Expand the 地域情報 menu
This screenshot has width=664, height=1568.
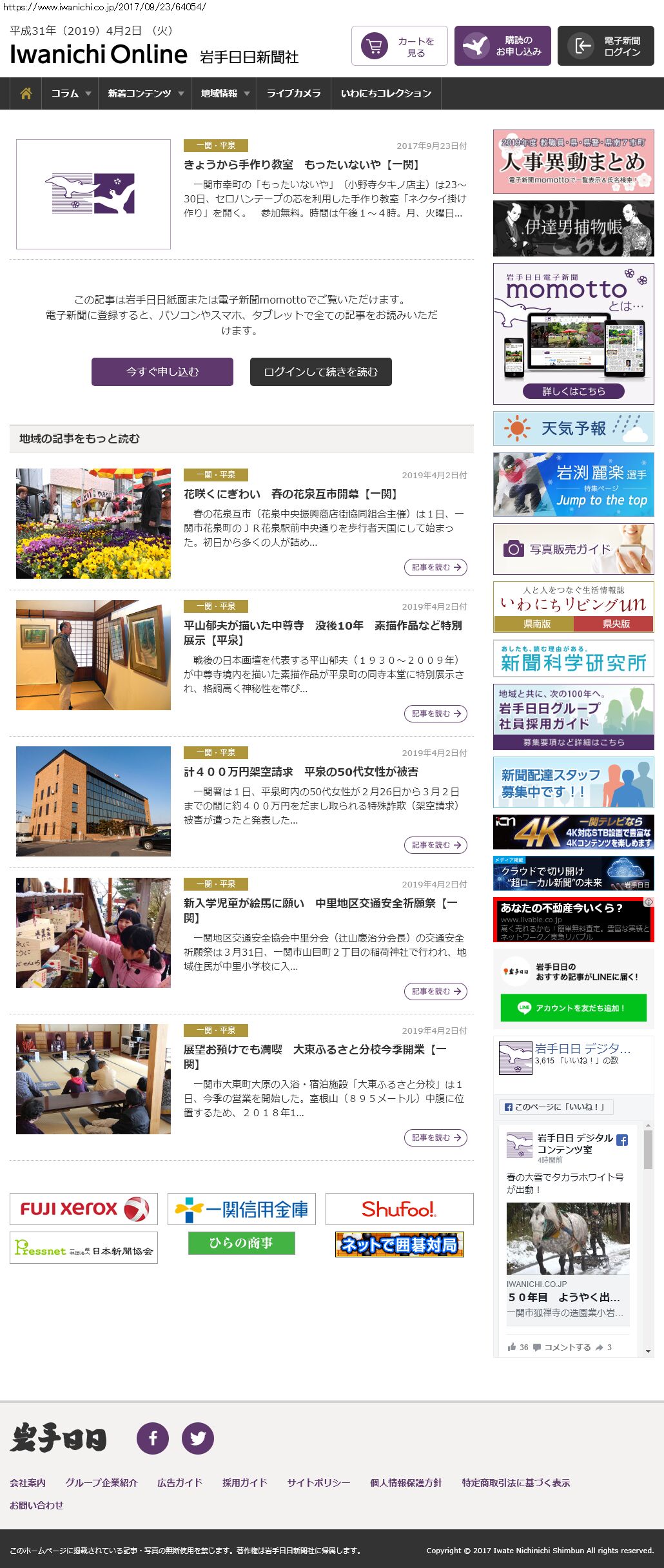click(x=224, y=93)
